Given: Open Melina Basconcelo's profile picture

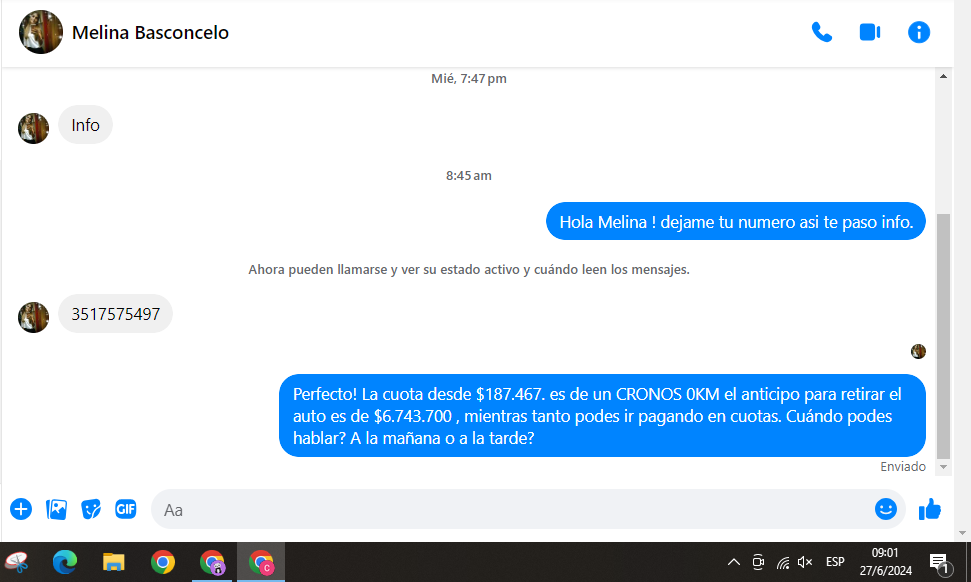Looking at the screenshot, I should point(41,32).
